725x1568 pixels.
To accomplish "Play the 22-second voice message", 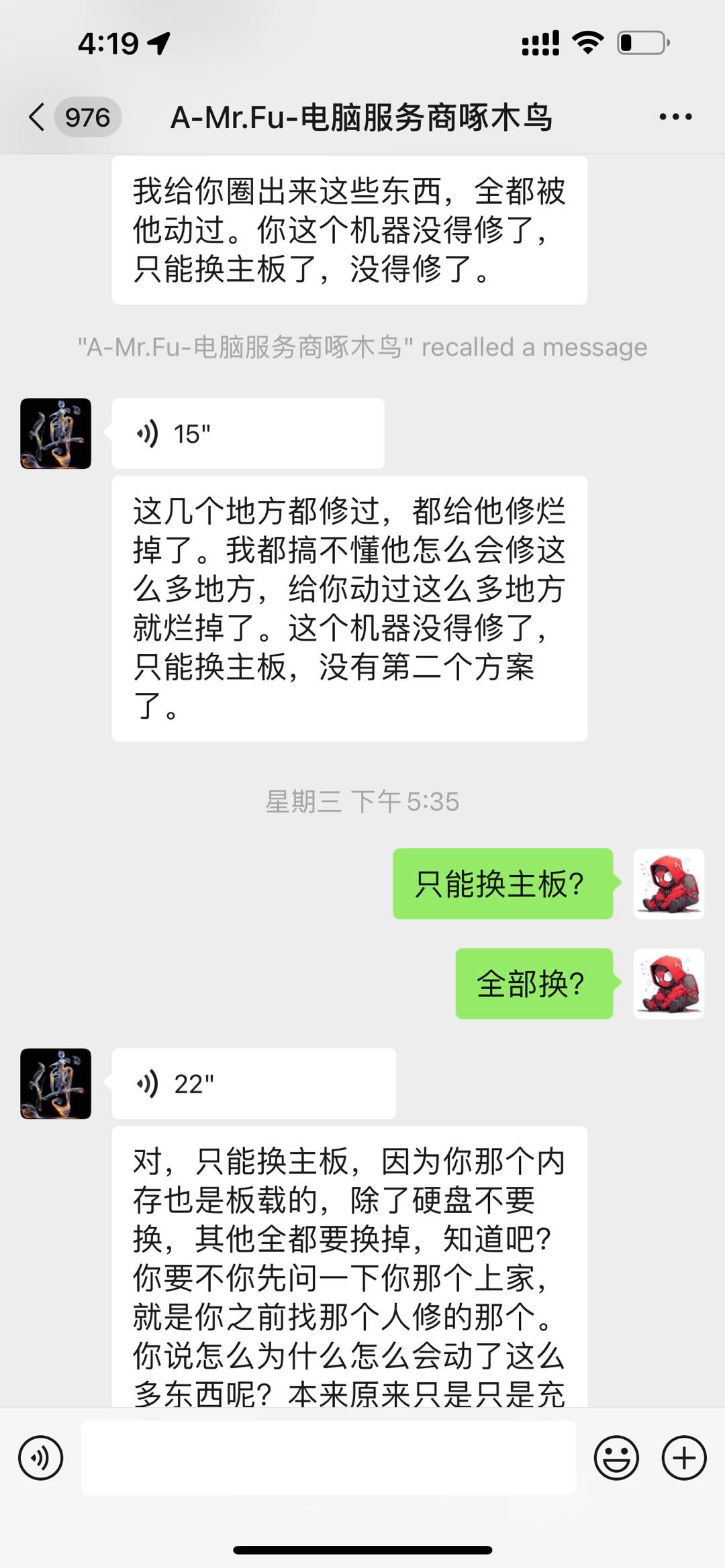I will (253, 1083).
